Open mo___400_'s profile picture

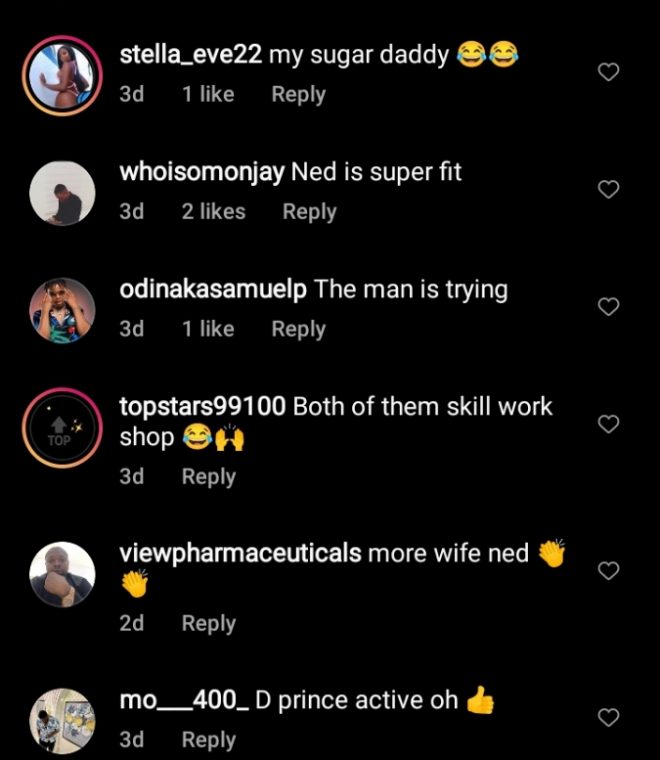coord(62,721)
